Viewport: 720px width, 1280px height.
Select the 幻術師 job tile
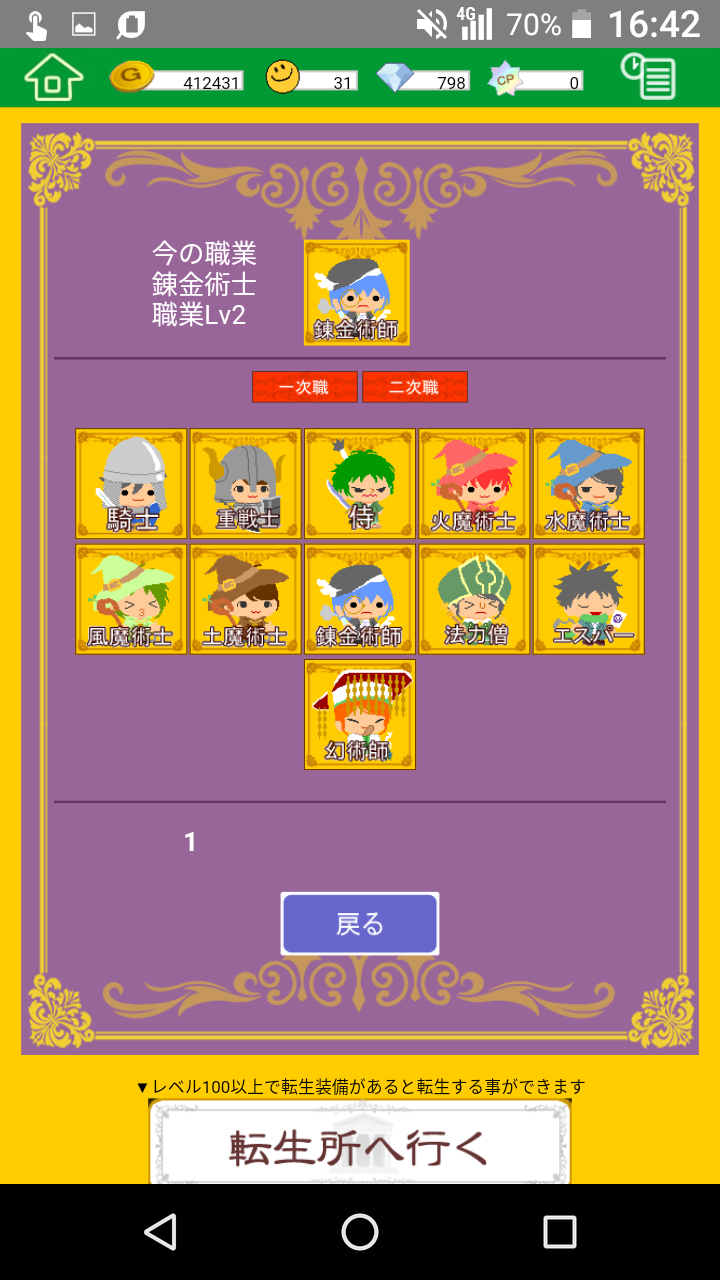click(360, 714)
